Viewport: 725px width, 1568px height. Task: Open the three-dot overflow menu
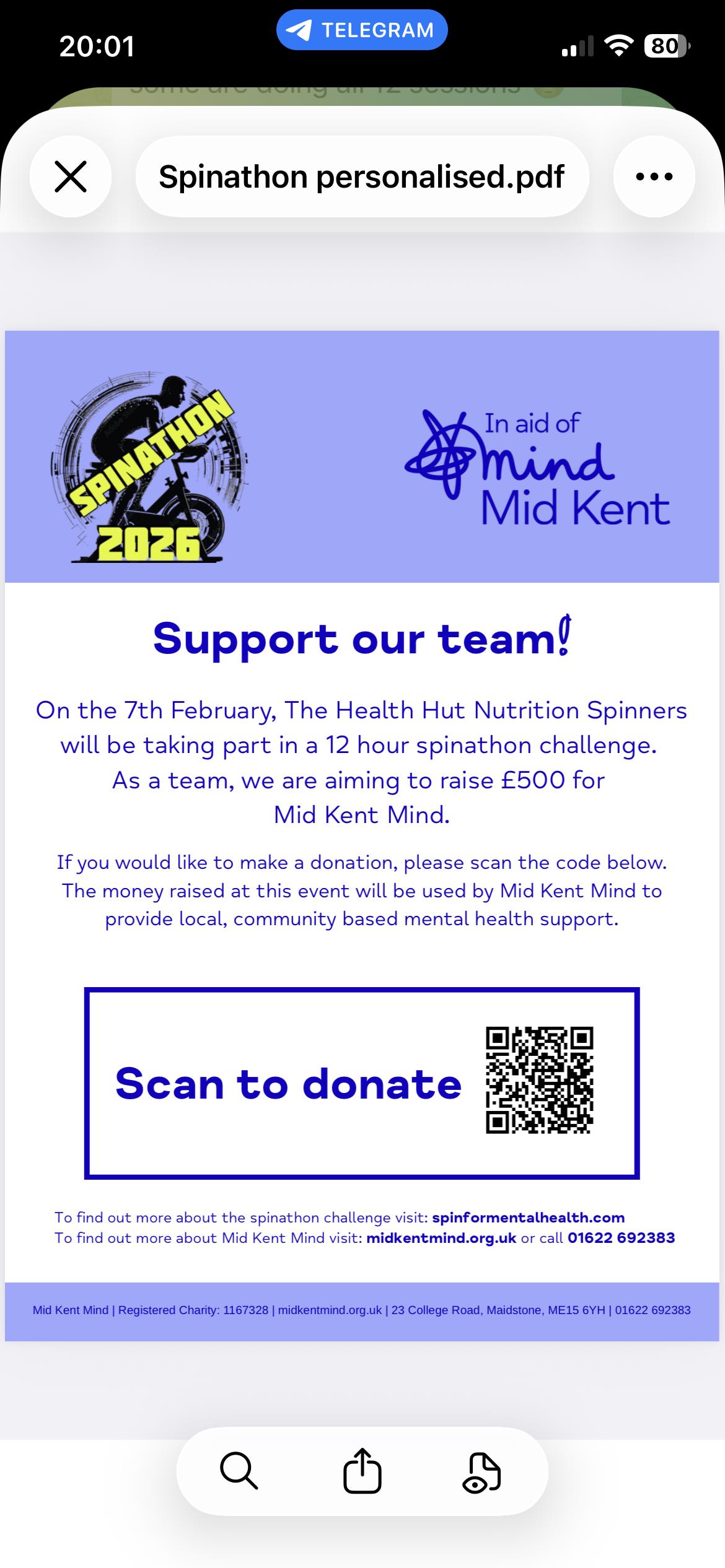tap(654, 176)
